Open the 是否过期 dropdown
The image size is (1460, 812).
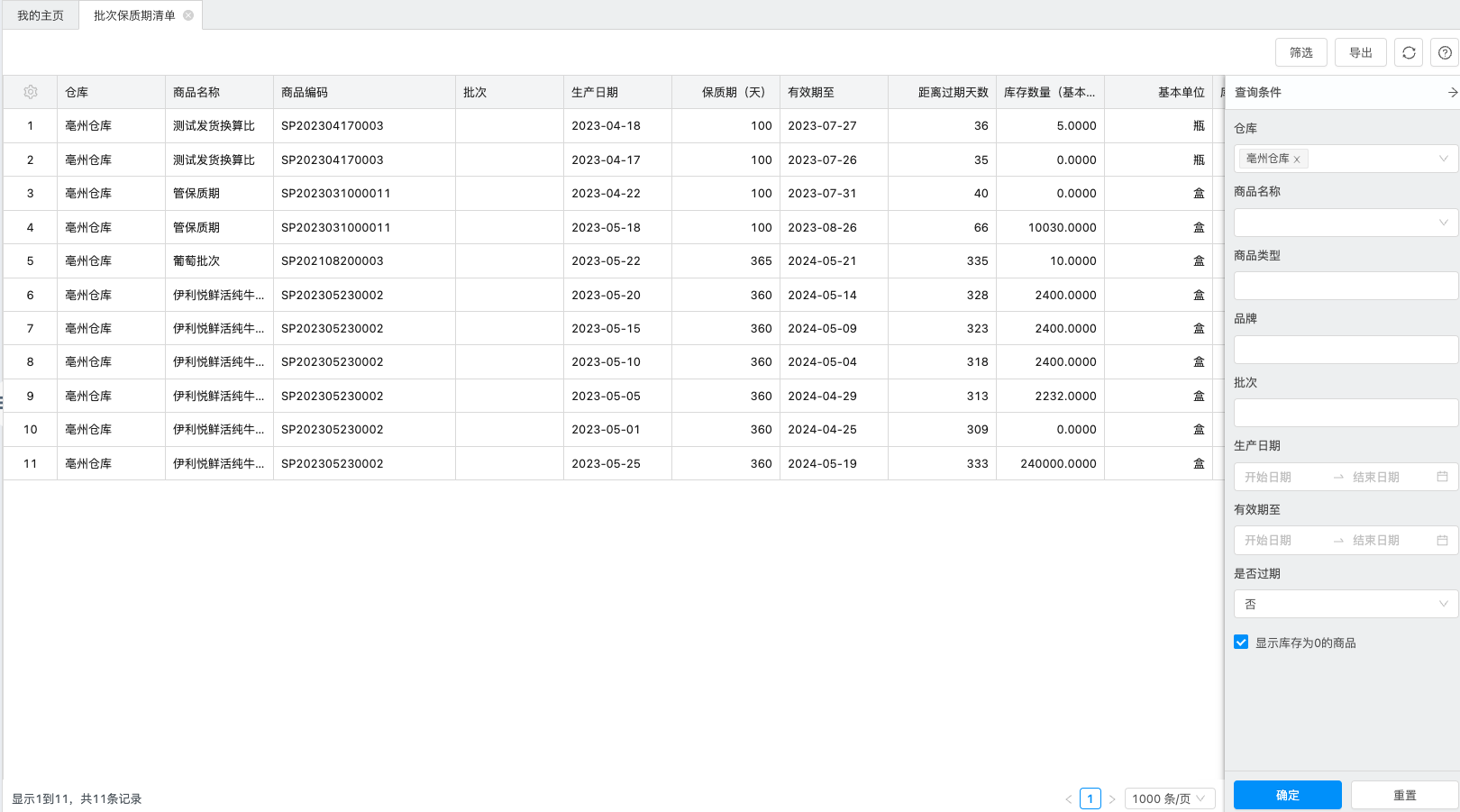1345,604
